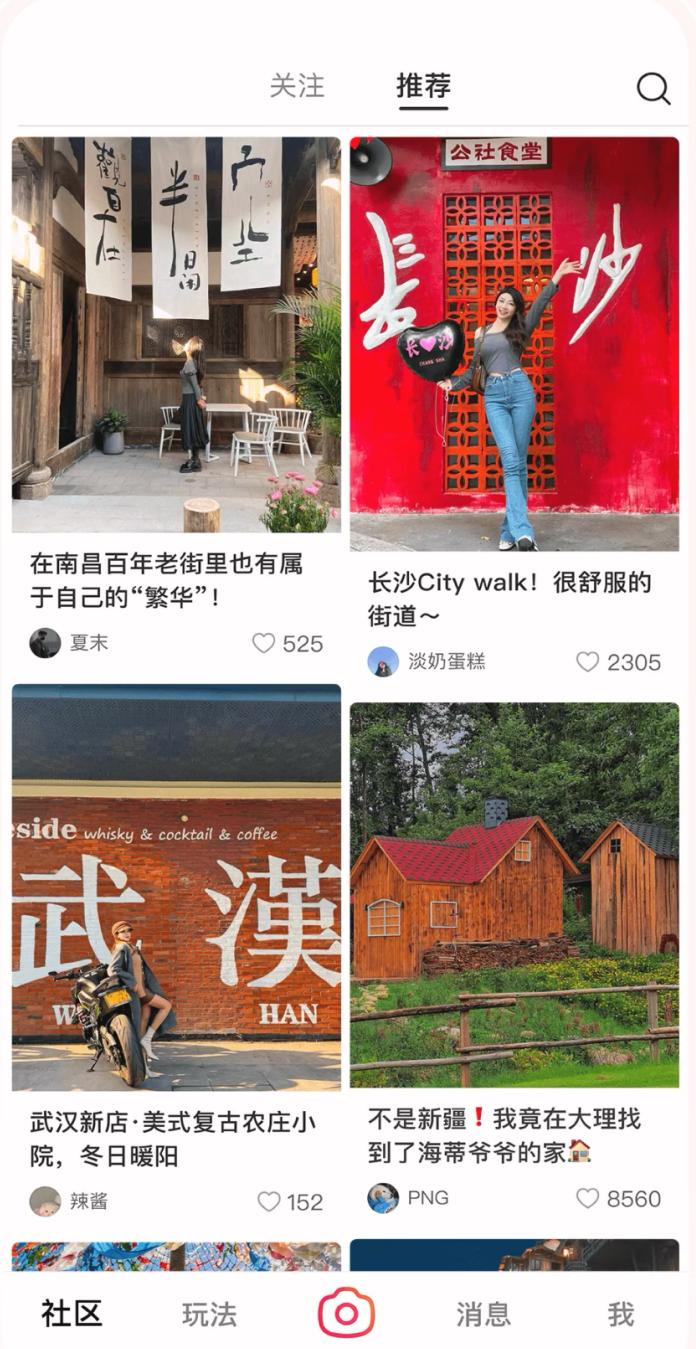This screenshot has width=696, height=1349.
Task: Switch to the 玩法 tab
Action: 209,1314
